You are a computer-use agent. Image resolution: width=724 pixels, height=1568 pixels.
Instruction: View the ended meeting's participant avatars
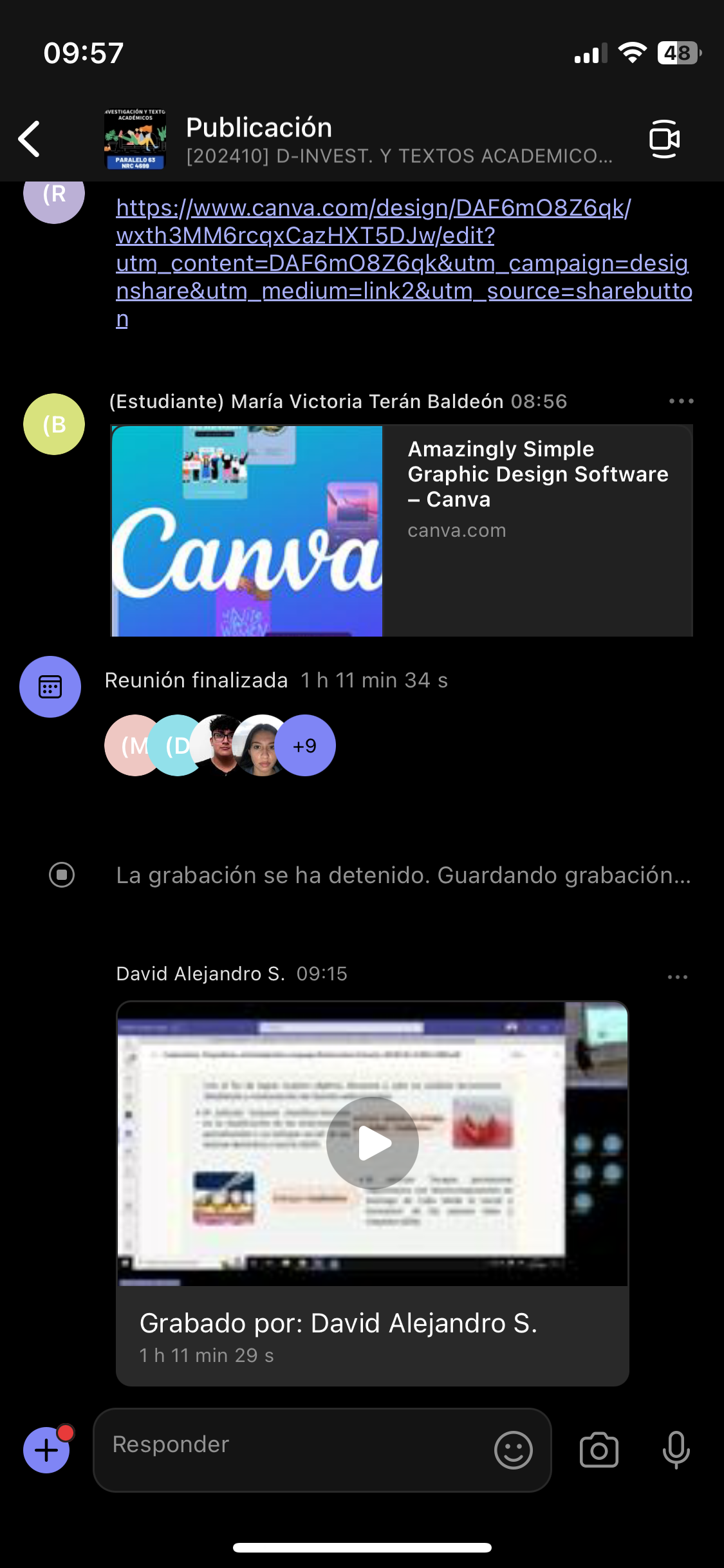(x=220, y=745)
